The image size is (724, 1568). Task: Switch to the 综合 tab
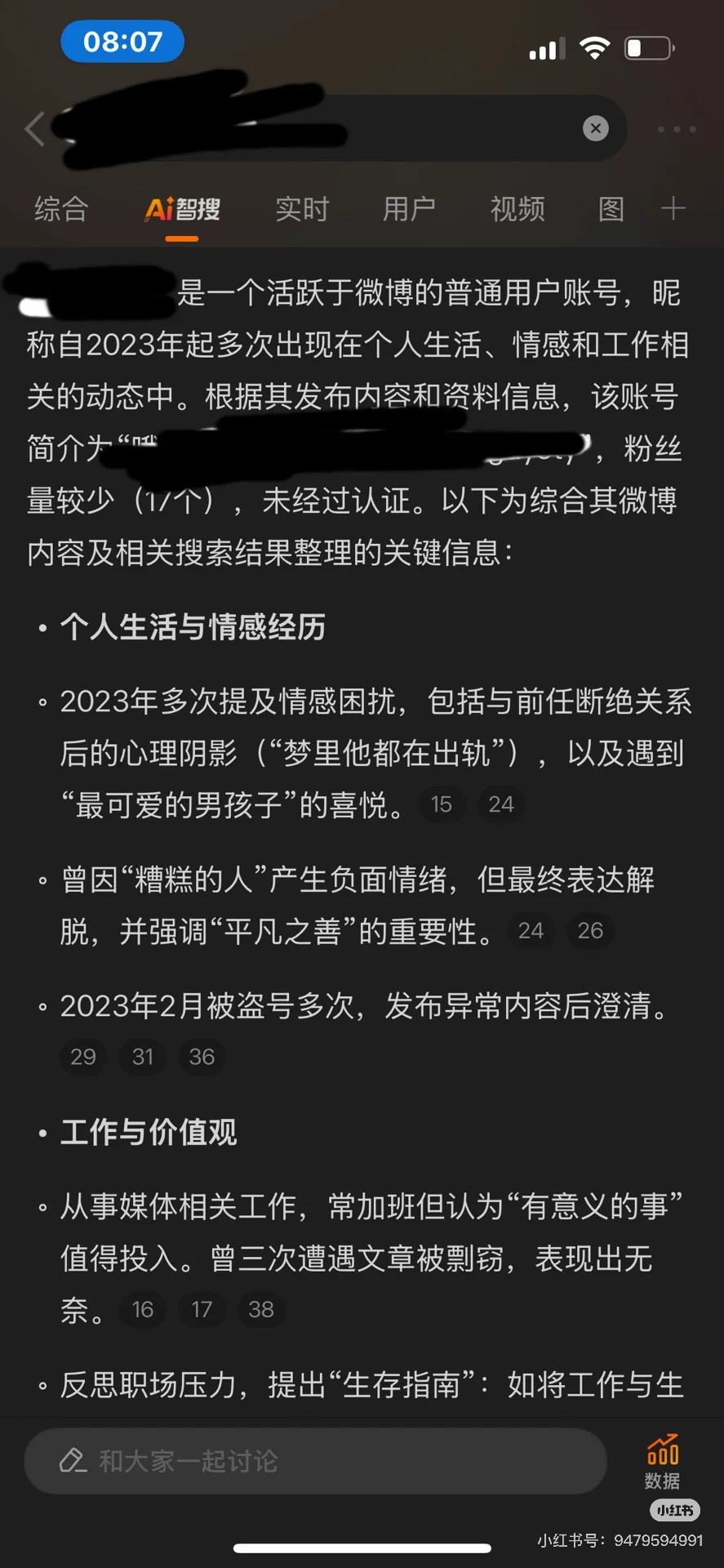coord(60,209)
